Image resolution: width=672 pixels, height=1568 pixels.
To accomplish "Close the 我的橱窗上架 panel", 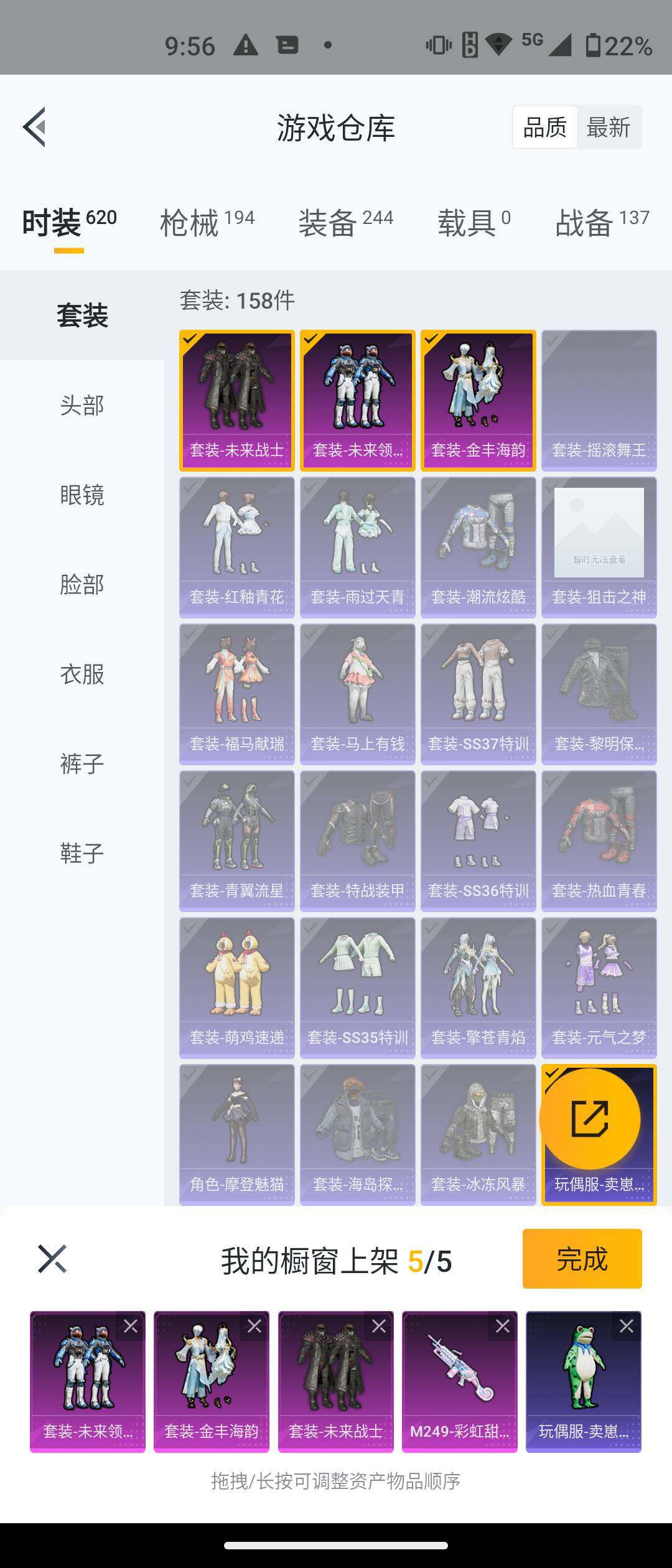I will tap(52, 1259).
